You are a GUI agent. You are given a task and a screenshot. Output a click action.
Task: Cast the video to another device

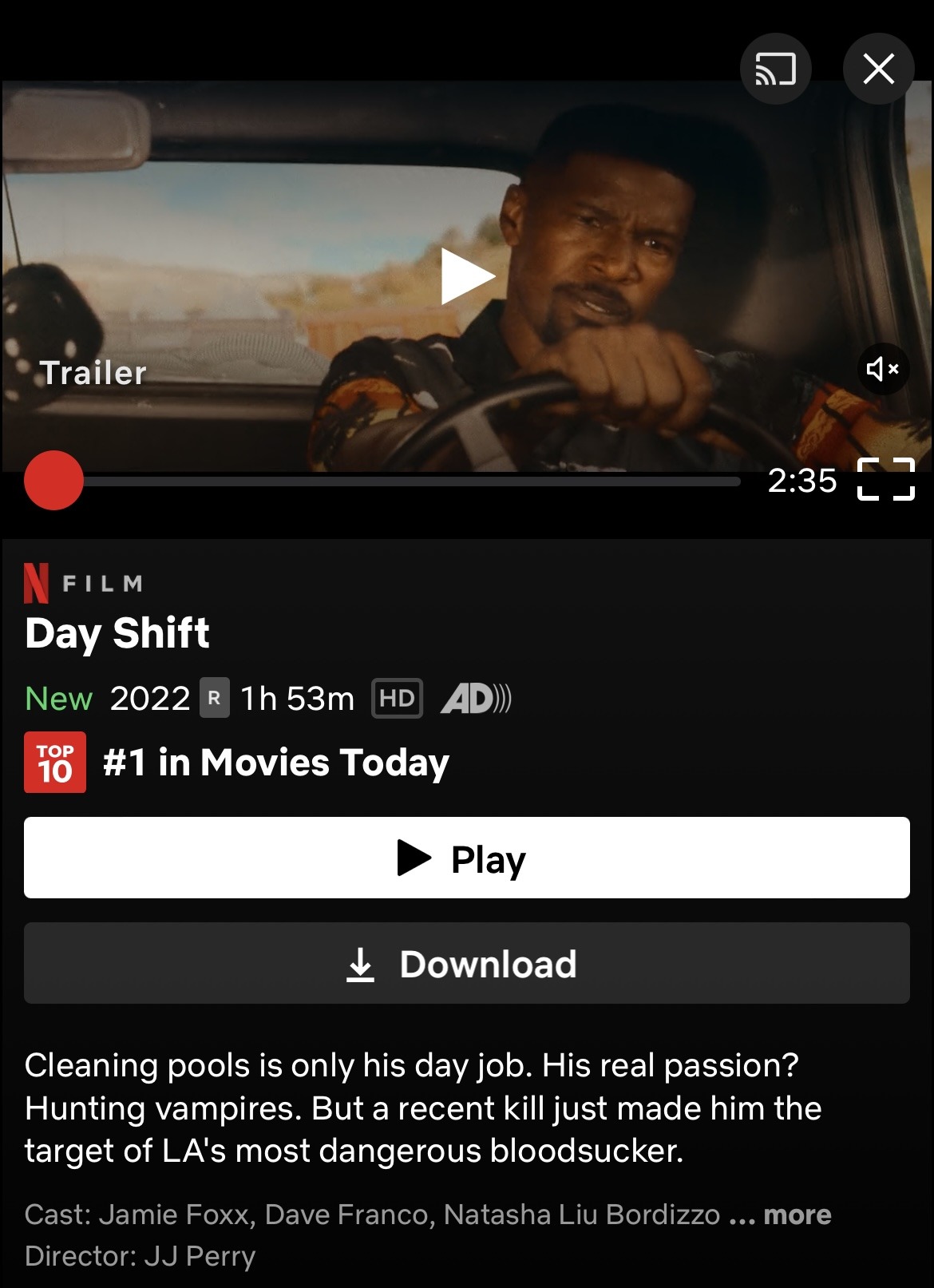775,69
